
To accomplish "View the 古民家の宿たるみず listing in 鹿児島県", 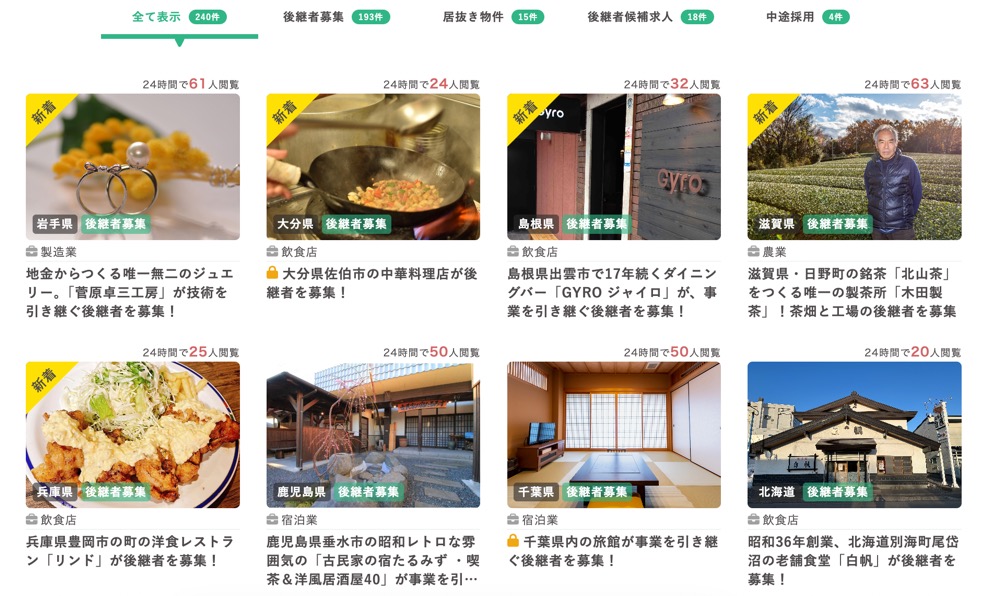I will pos(373,435).
